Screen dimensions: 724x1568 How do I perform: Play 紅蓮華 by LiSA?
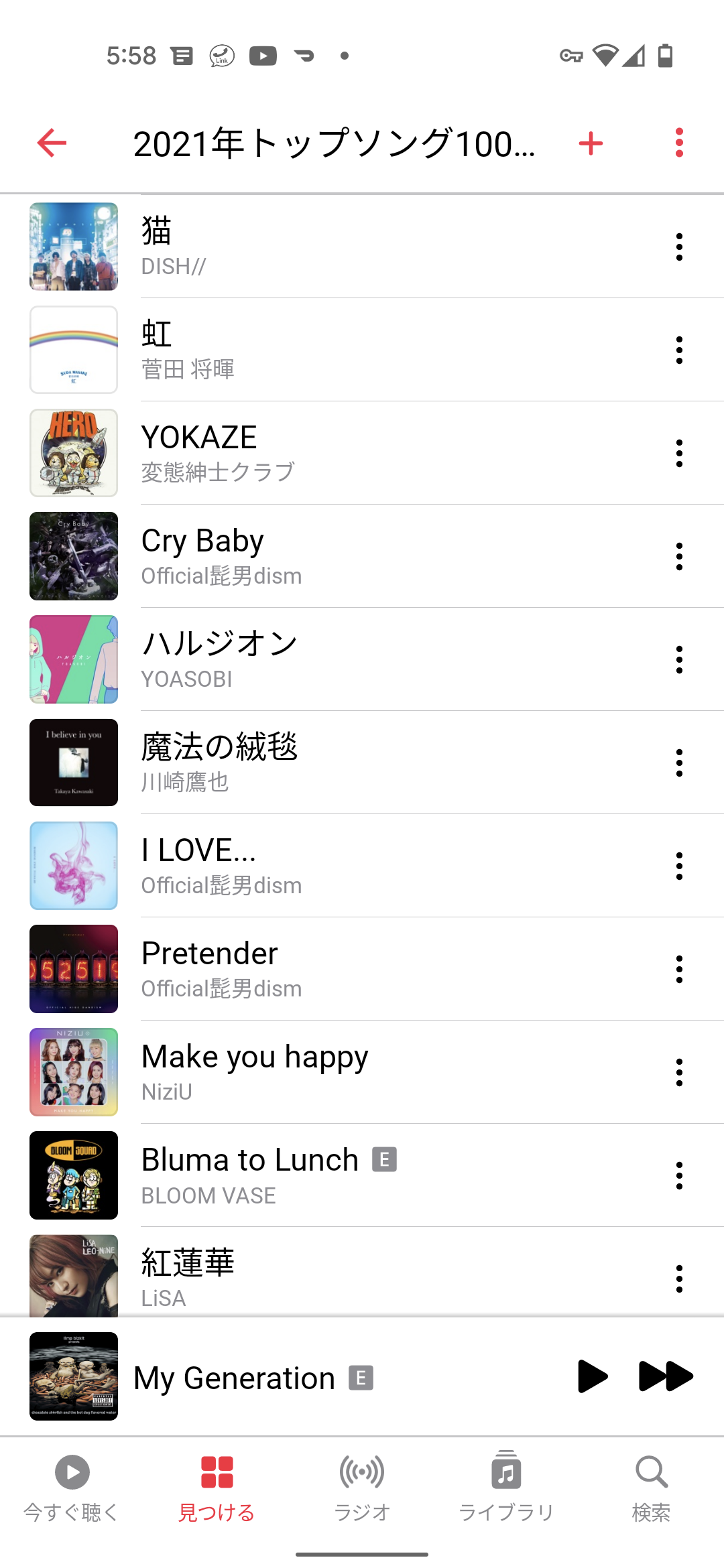coord(335,1277)
